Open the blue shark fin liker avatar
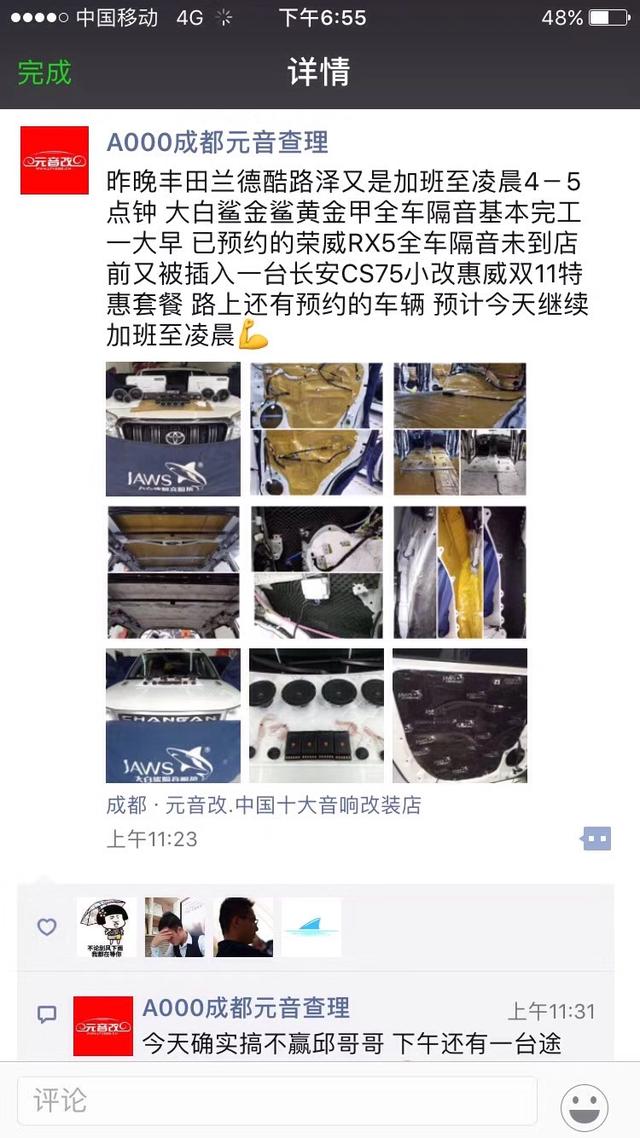 point(311,927)
